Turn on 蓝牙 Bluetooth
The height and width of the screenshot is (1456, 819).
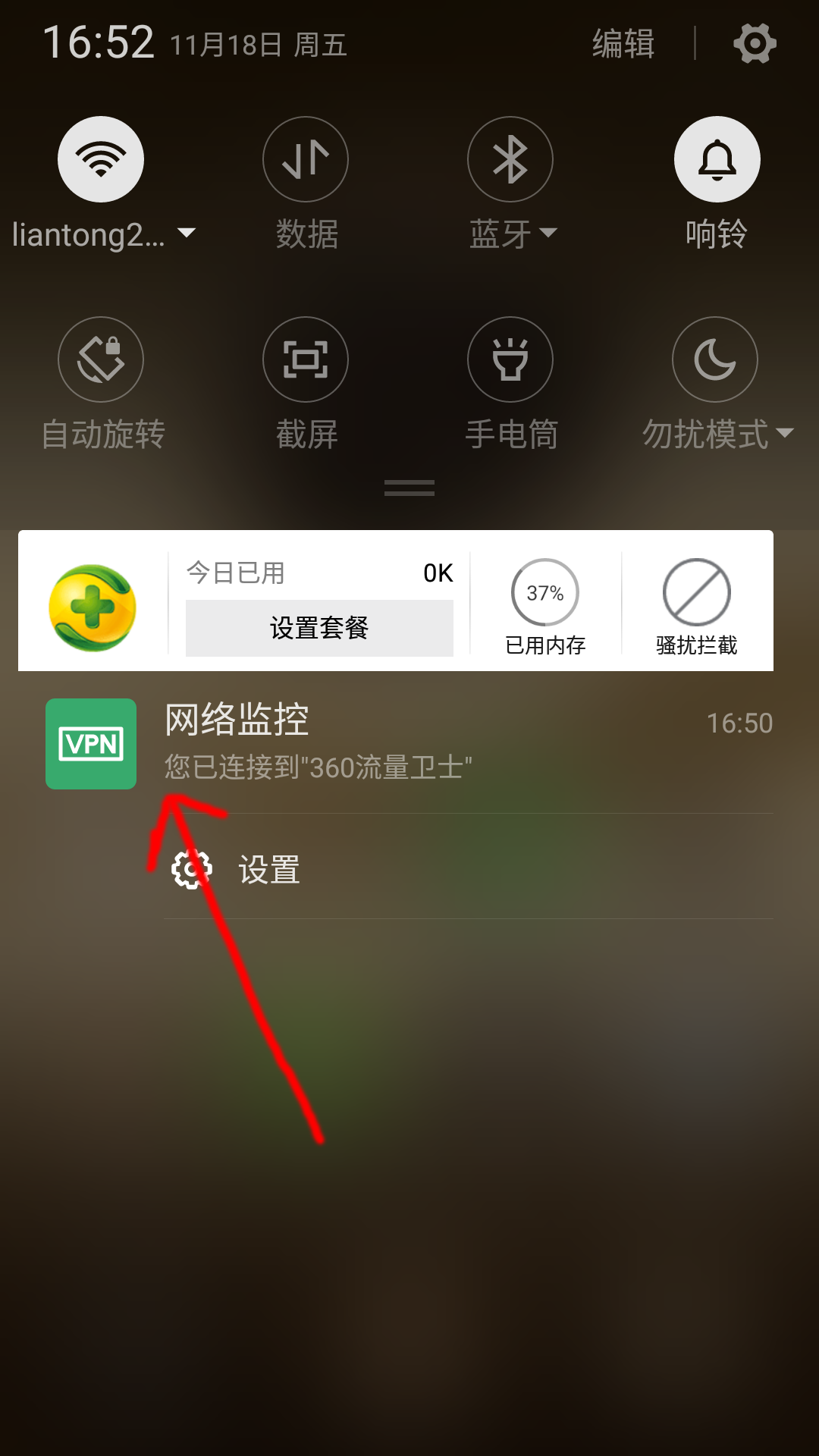pos(510,159)
